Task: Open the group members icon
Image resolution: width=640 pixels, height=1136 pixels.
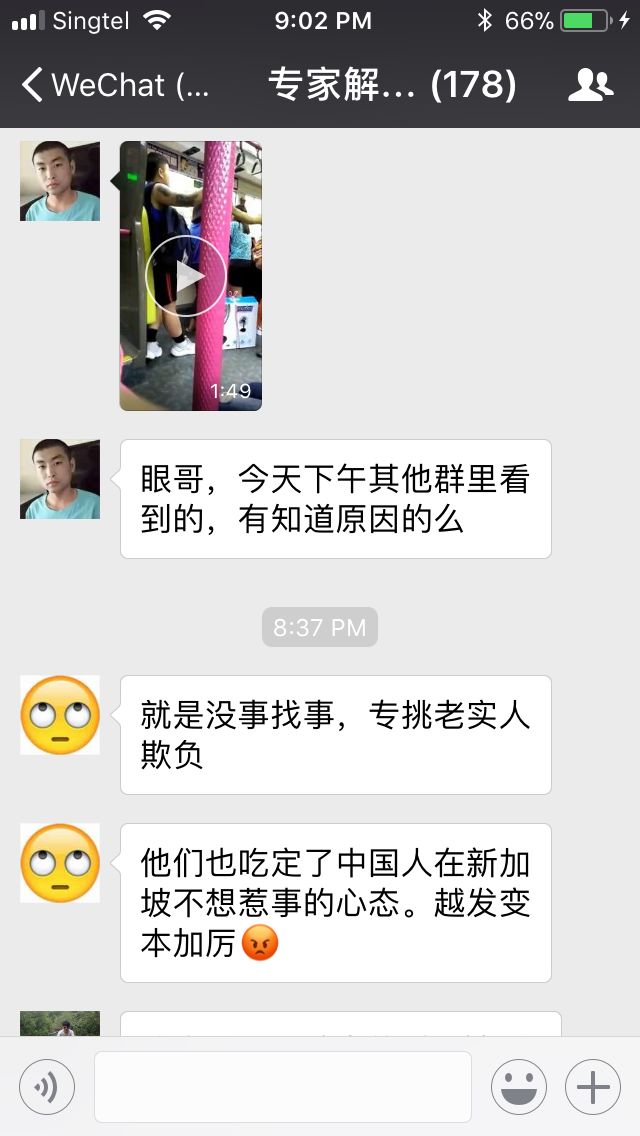Action: click(590, 85)
